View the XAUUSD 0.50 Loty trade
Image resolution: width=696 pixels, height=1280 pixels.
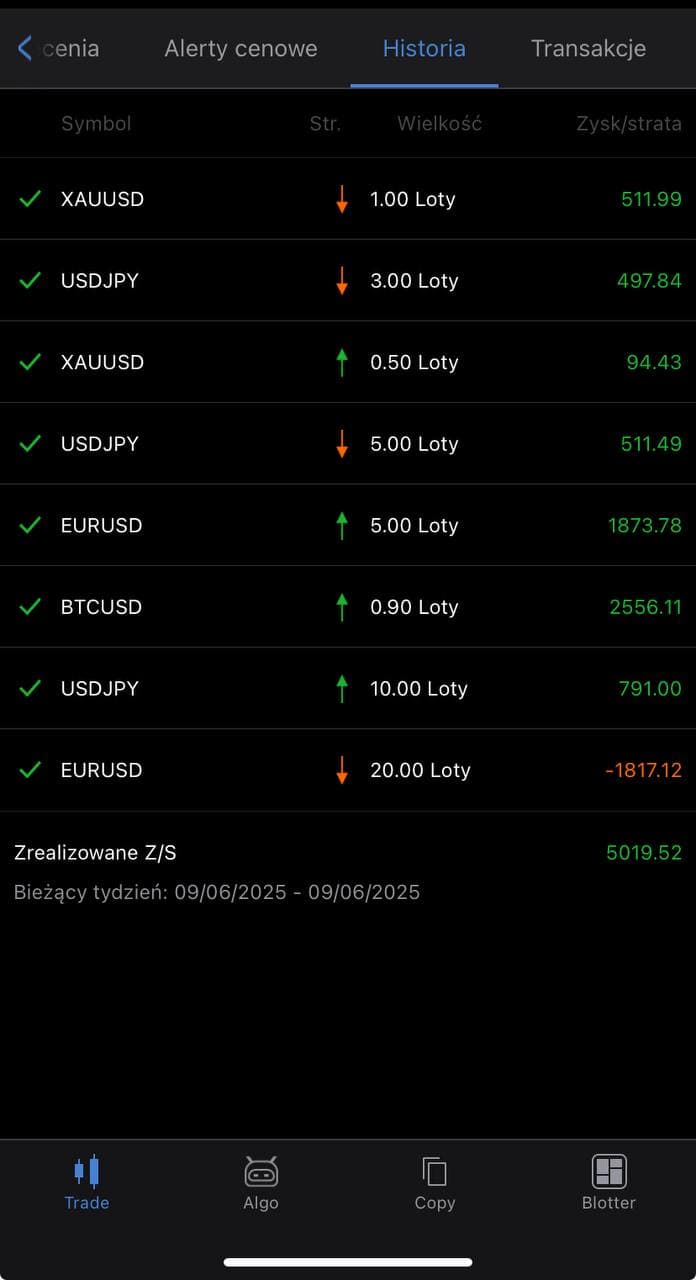[x=348, y=362]
